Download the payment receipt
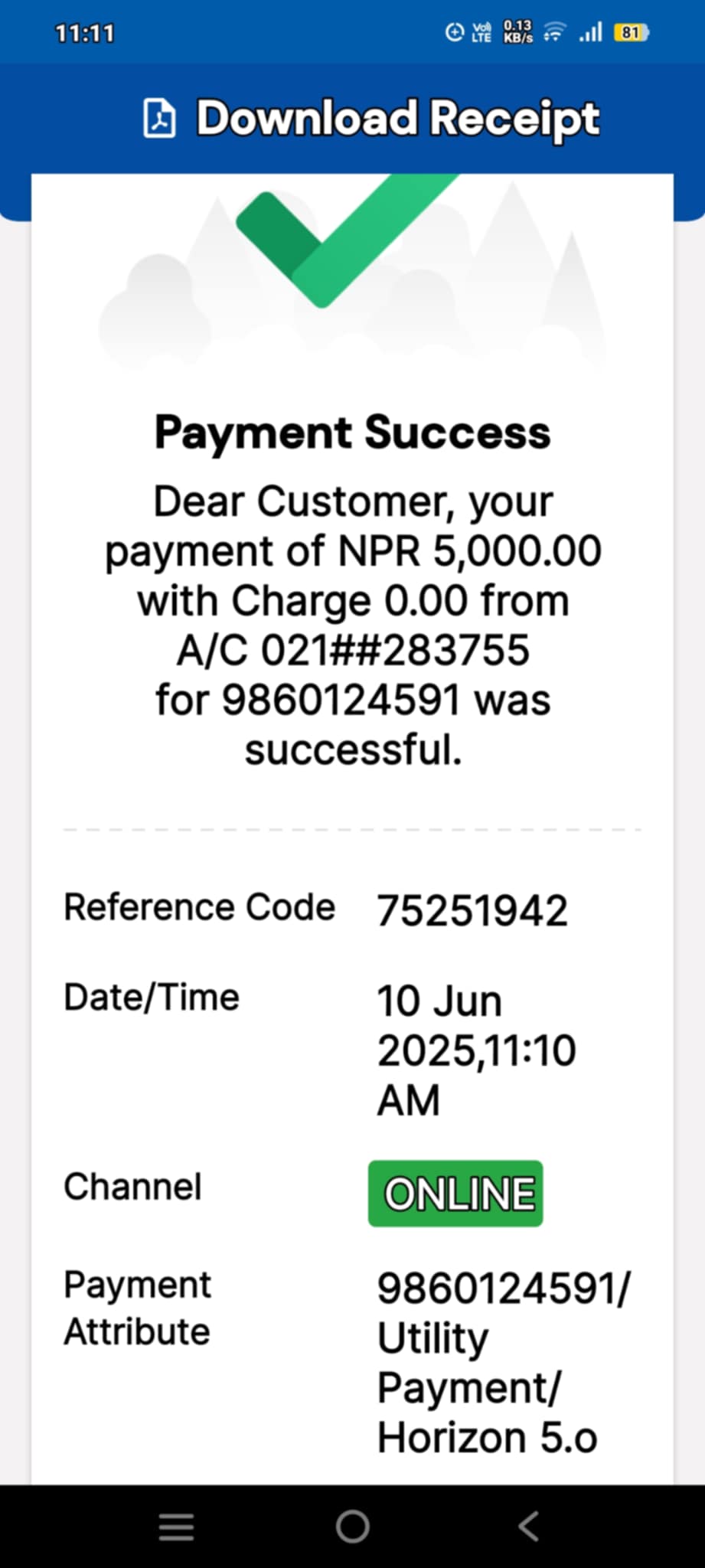 tap(372, 119)
